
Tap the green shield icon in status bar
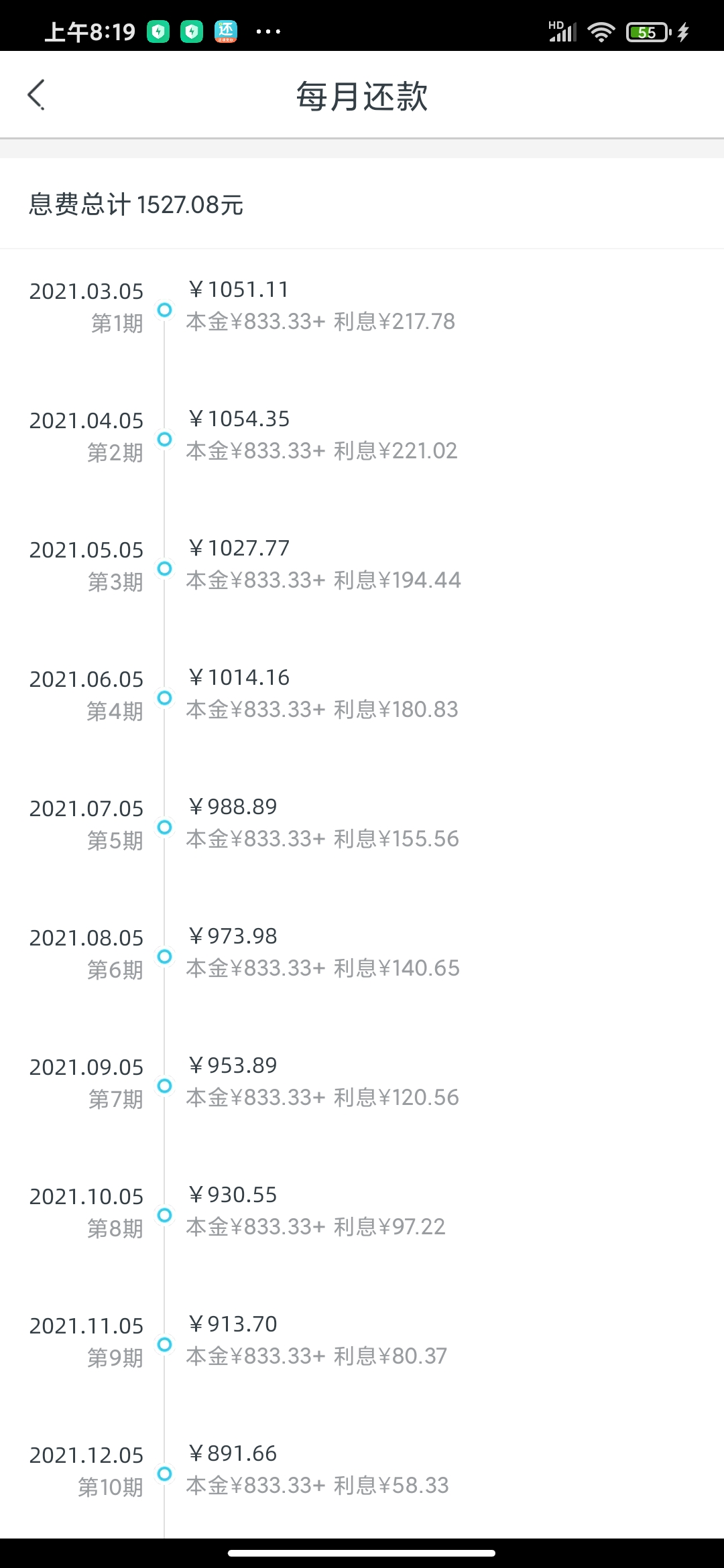[159, 30]
